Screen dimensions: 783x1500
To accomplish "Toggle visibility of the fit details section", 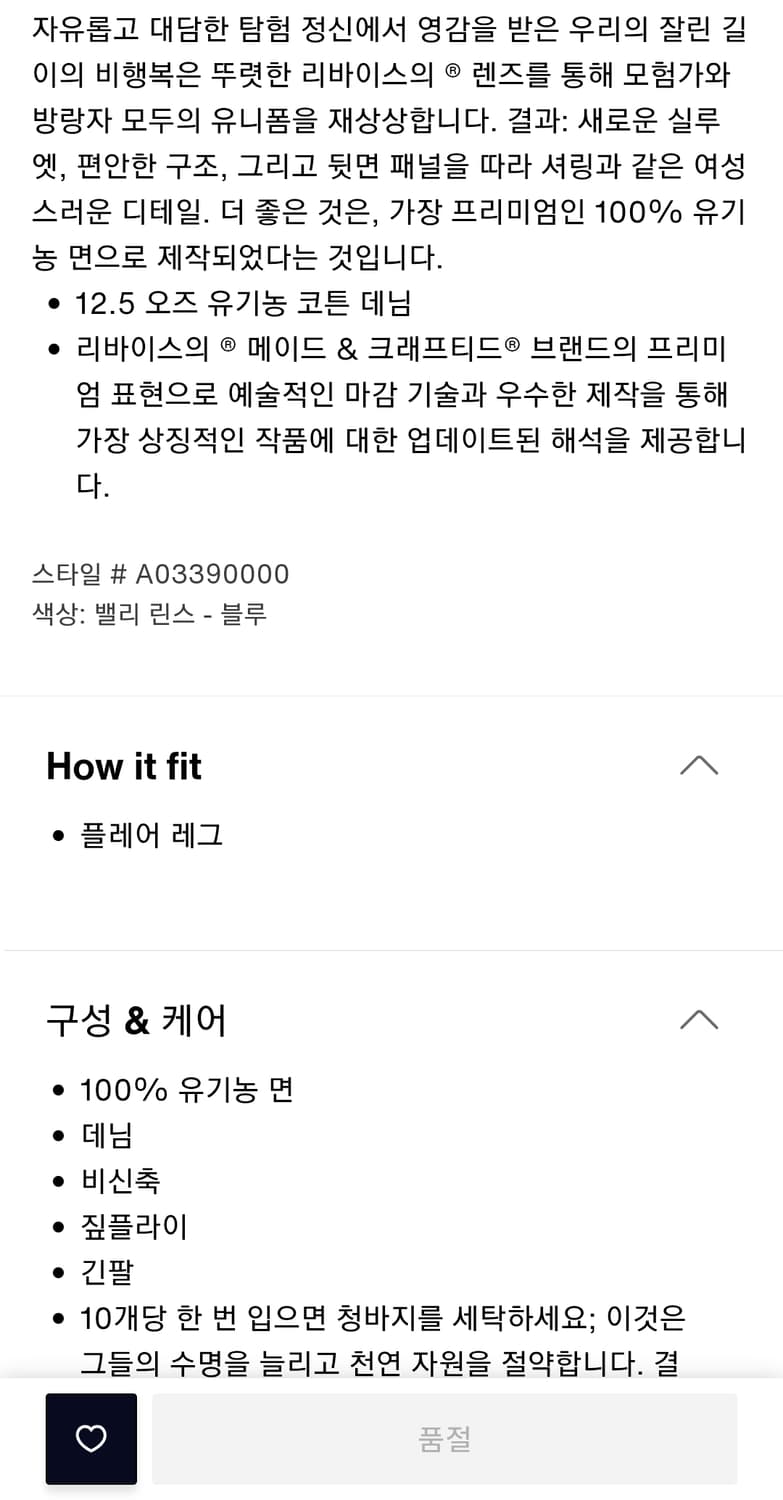I will point(700,765).
